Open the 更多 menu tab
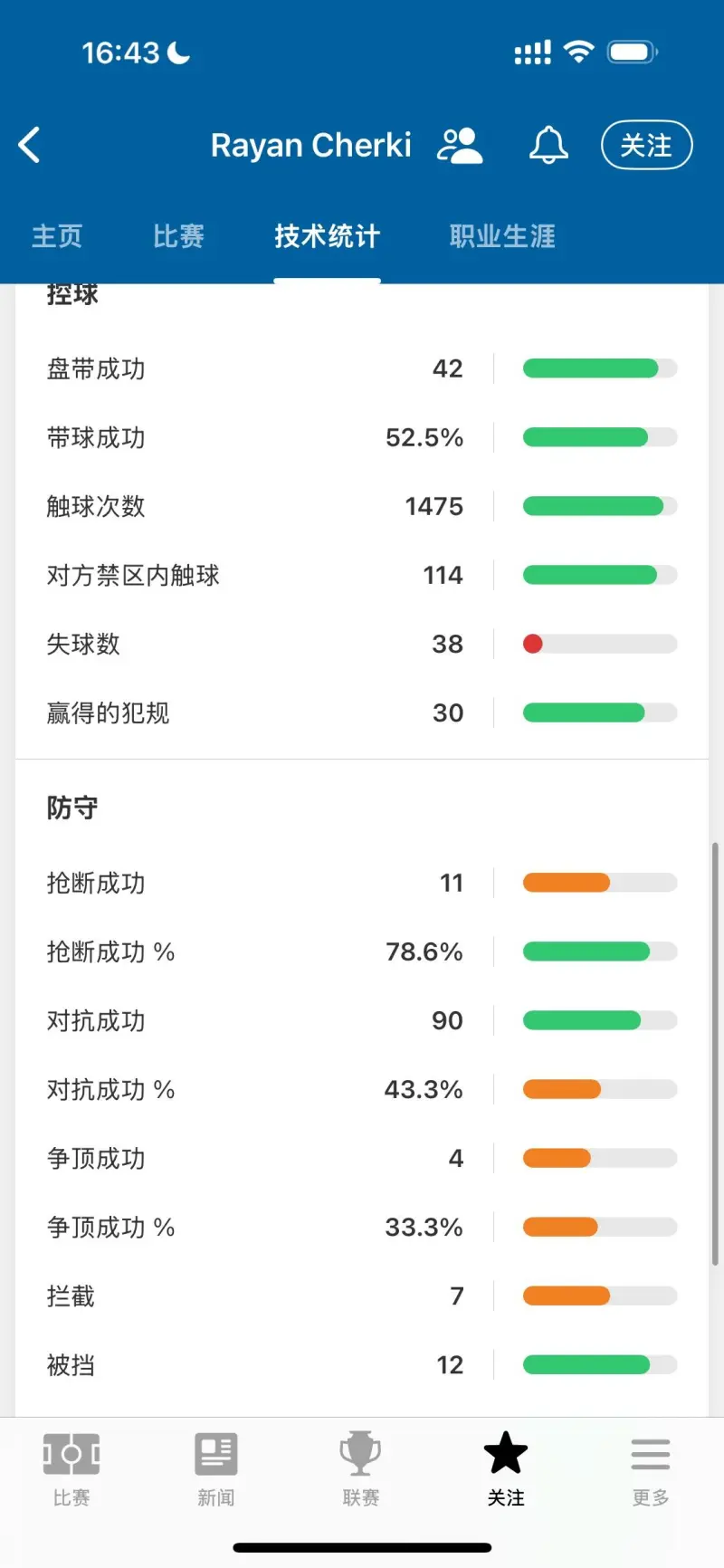The width and height of the screenshot is (724, 1568). 651,1468
